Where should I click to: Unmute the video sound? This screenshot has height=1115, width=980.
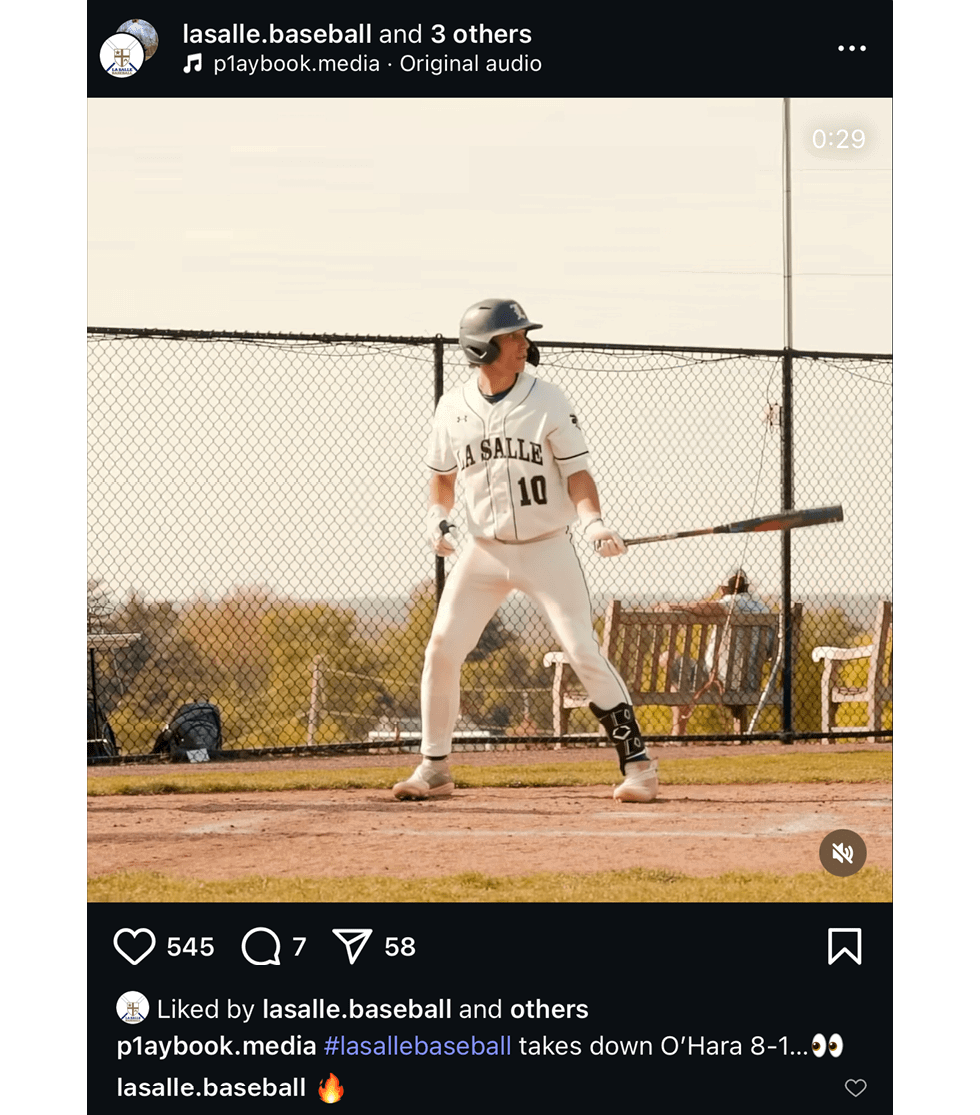[842, 853]
